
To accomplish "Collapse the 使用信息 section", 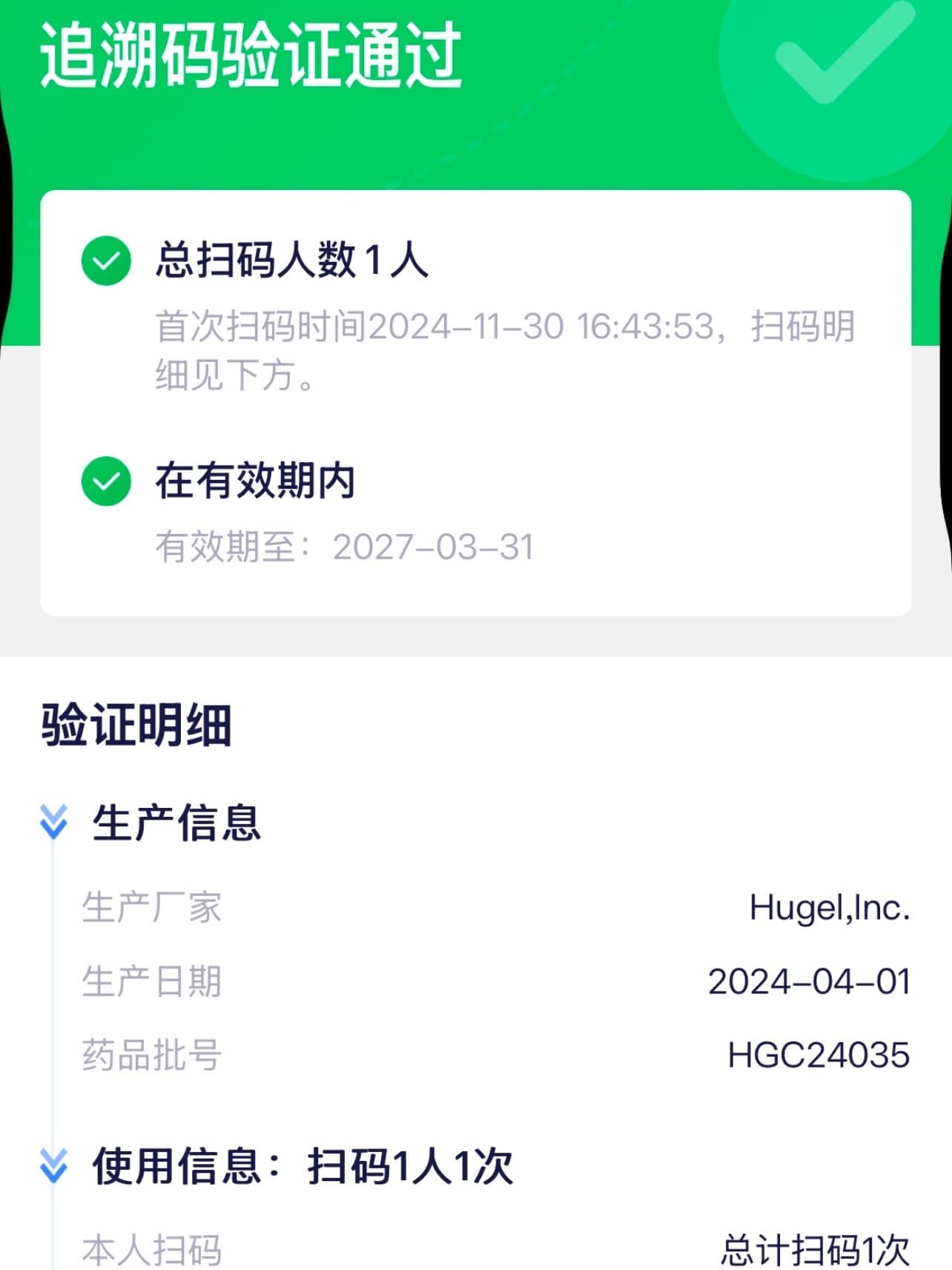I will 53,1165.
